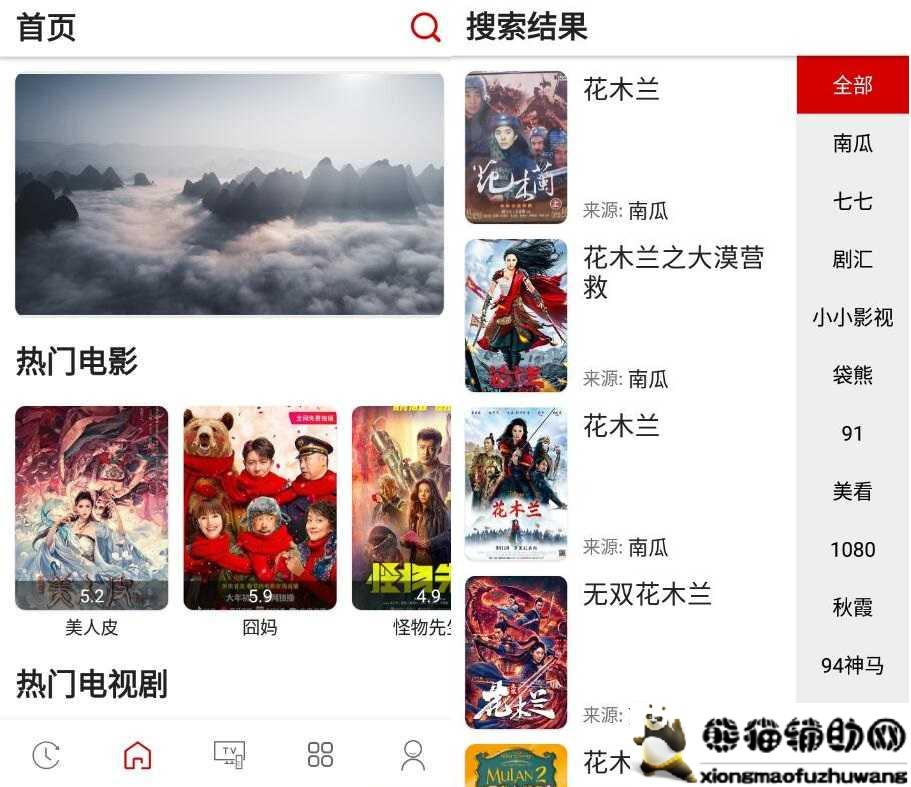
Task: Choose the 1080 source
Action: [853, 550]
